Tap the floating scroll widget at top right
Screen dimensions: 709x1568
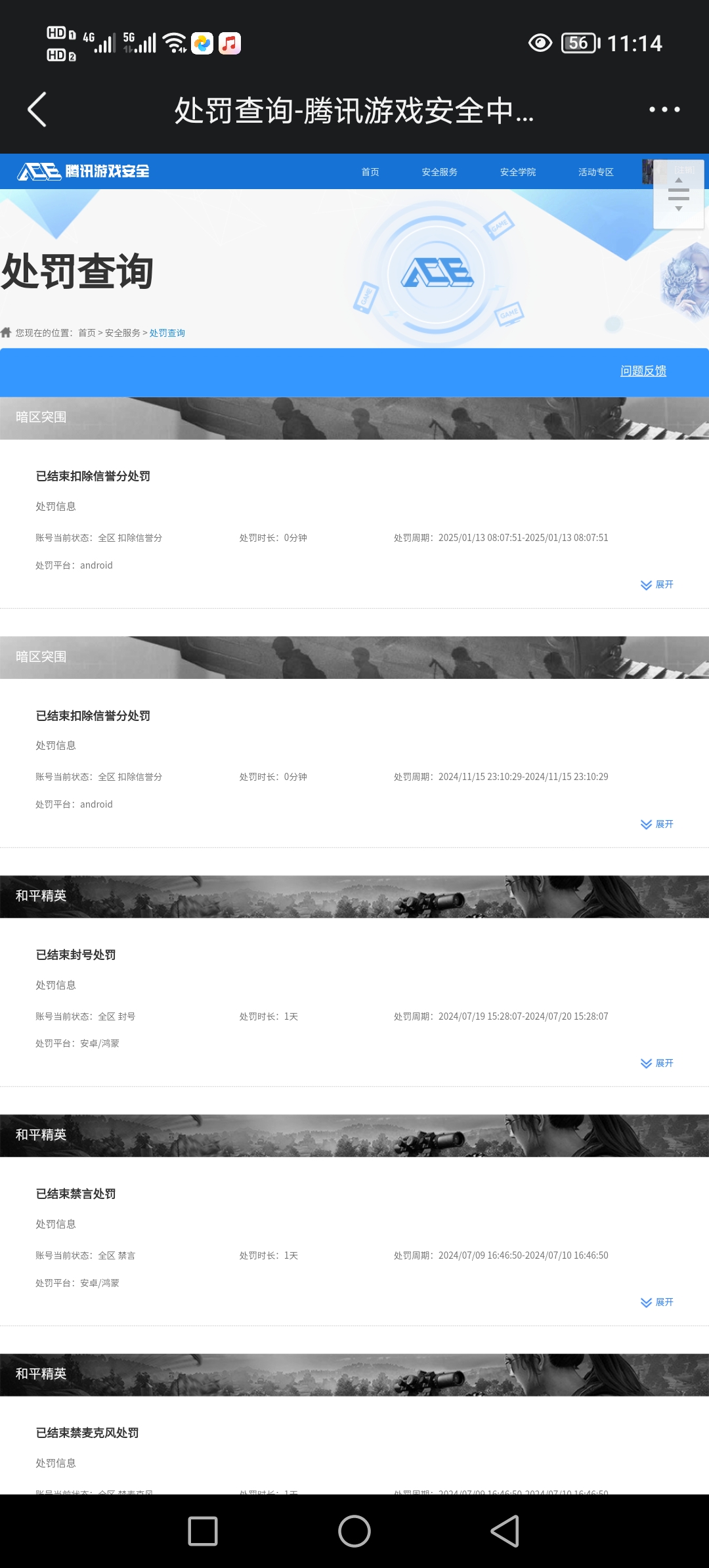[678, 194]
